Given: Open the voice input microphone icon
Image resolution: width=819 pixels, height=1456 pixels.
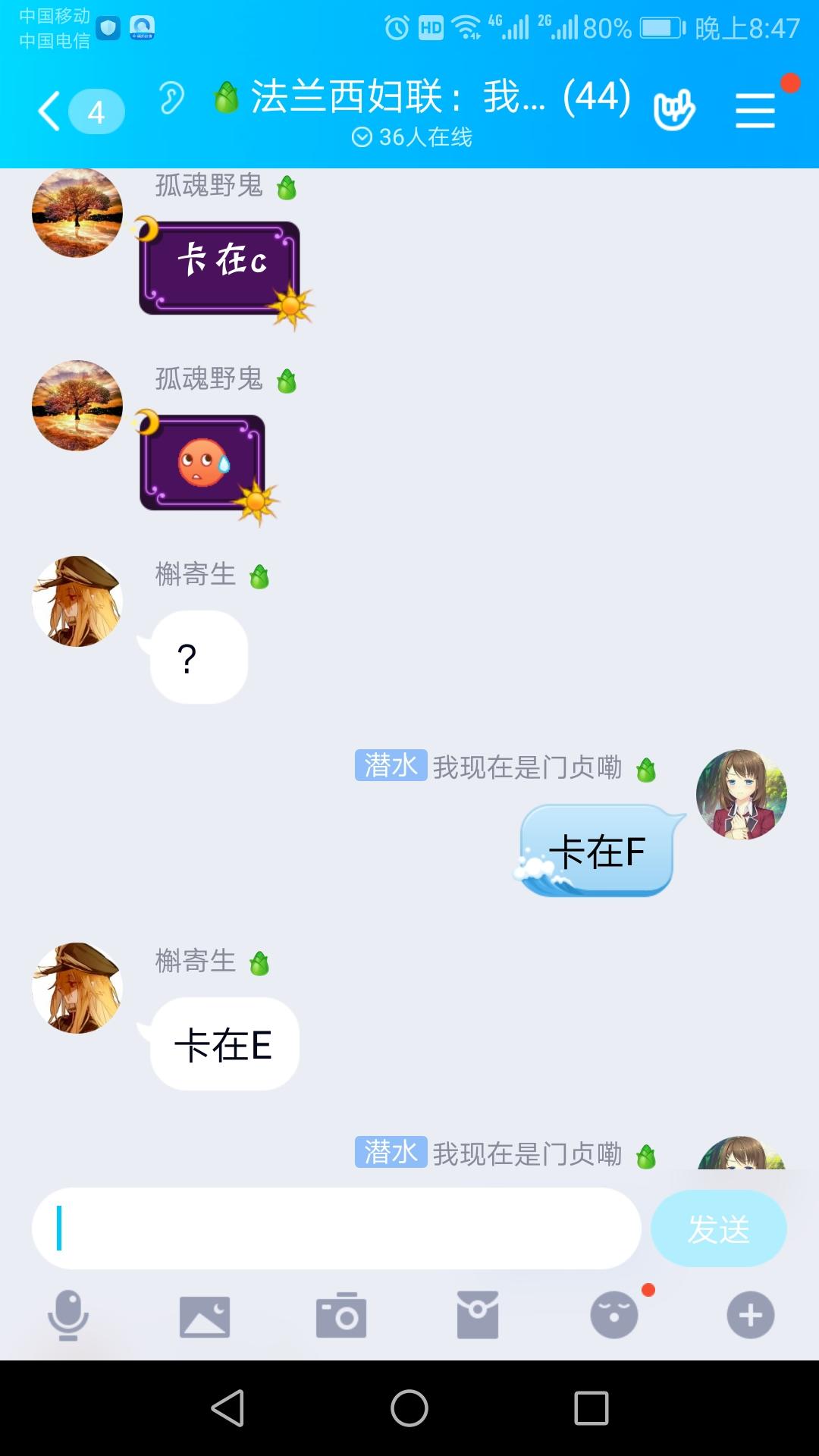Looking at the screenshot, I should pyautogui.click(x=68, y=1316).
